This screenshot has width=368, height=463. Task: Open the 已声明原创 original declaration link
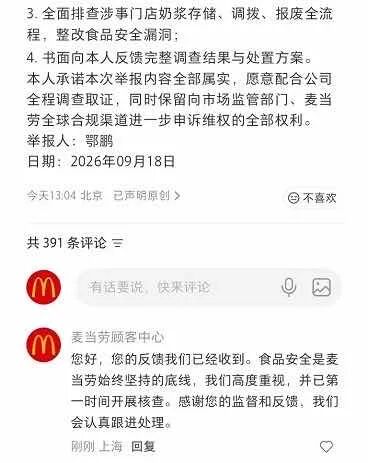pyautogui.click(x=147, y=196)
